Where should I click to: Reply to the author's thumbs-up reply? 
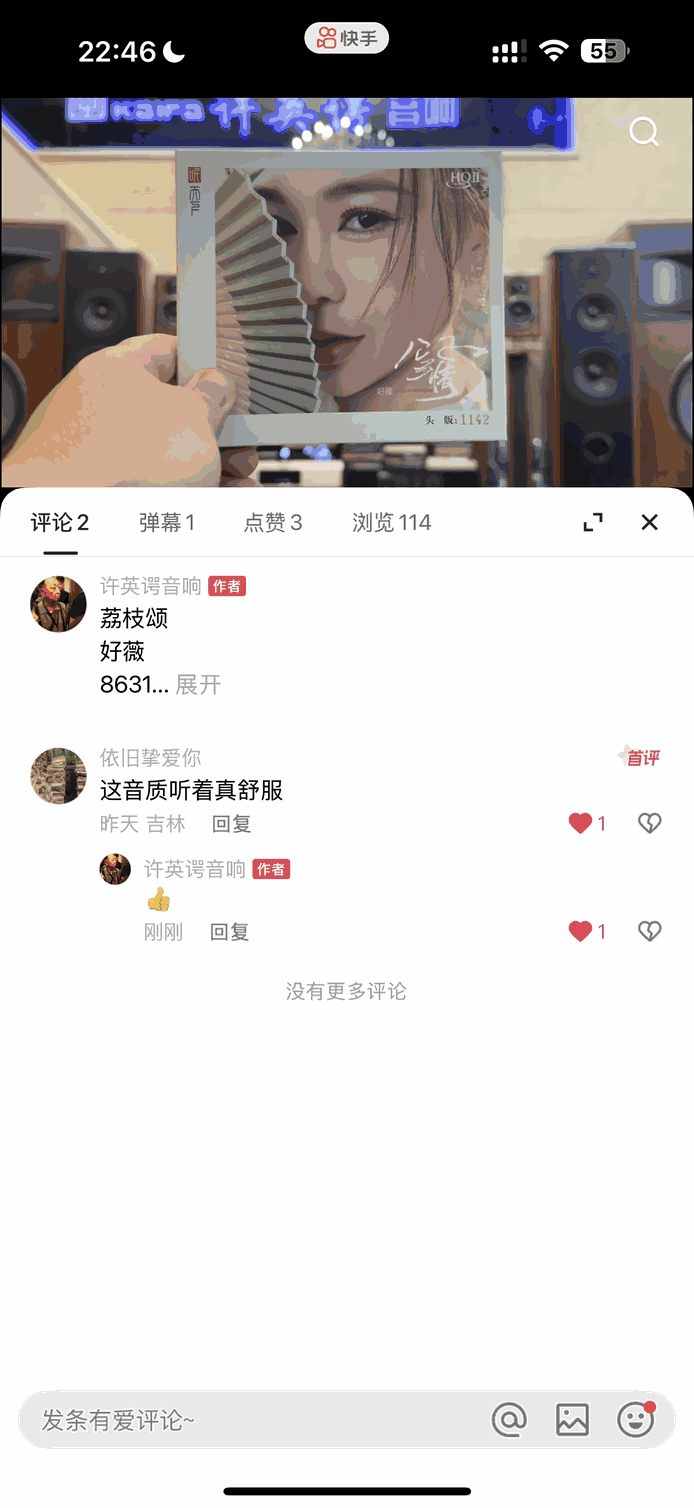click(229, 932)
